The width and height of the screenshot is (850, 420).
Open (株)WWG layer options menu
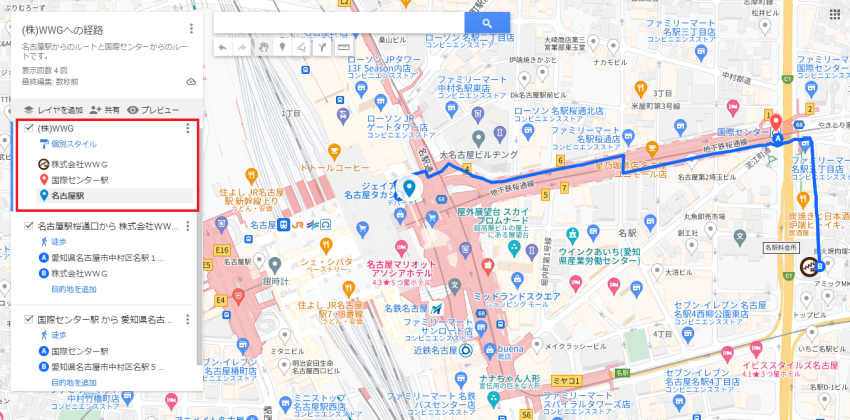coord(188,129)
